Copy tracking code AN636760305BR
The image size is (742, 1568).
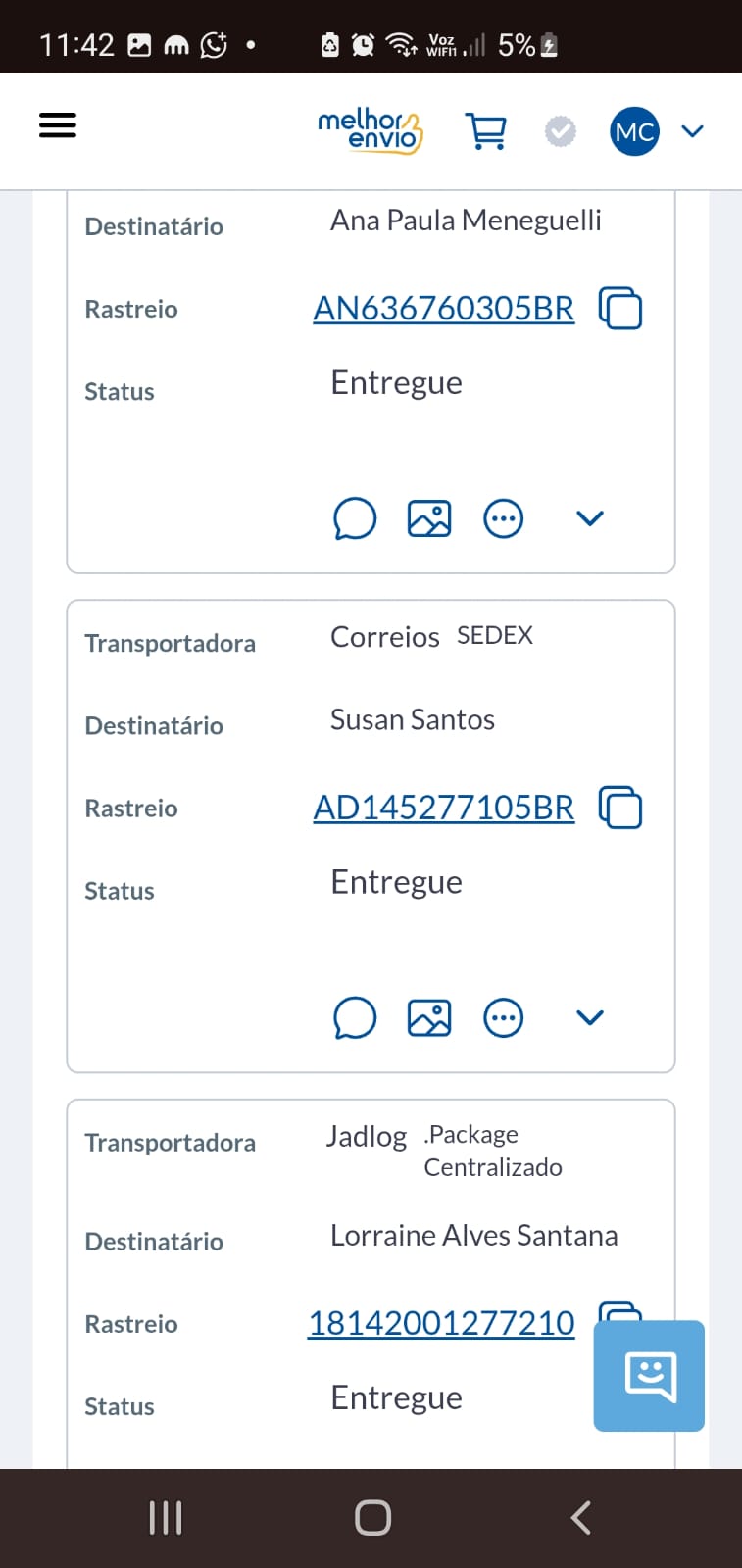[x=620, y=308]
